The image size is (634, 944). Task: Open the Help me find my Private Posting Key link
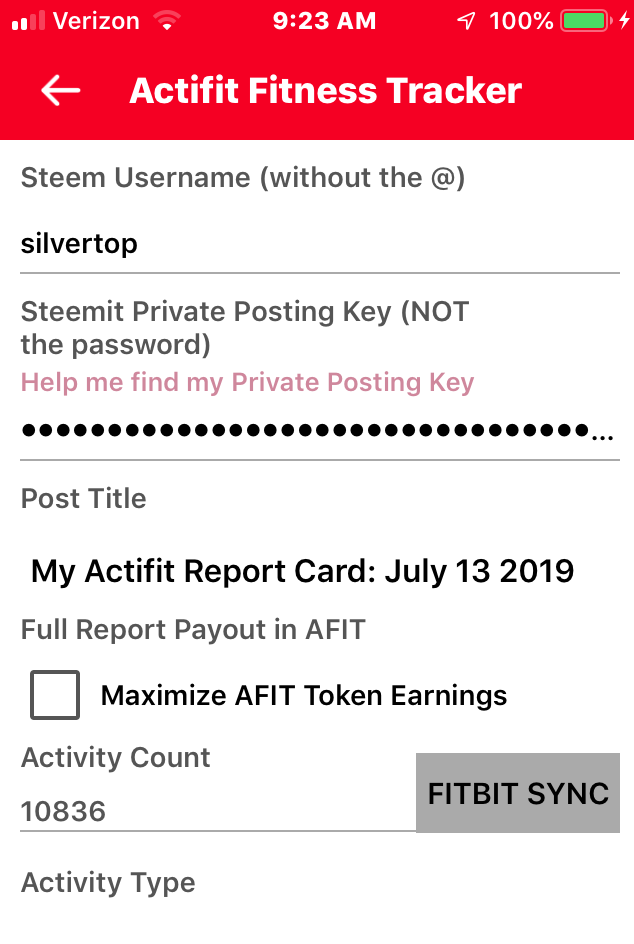pyautogui.click(x=247, y=382)
